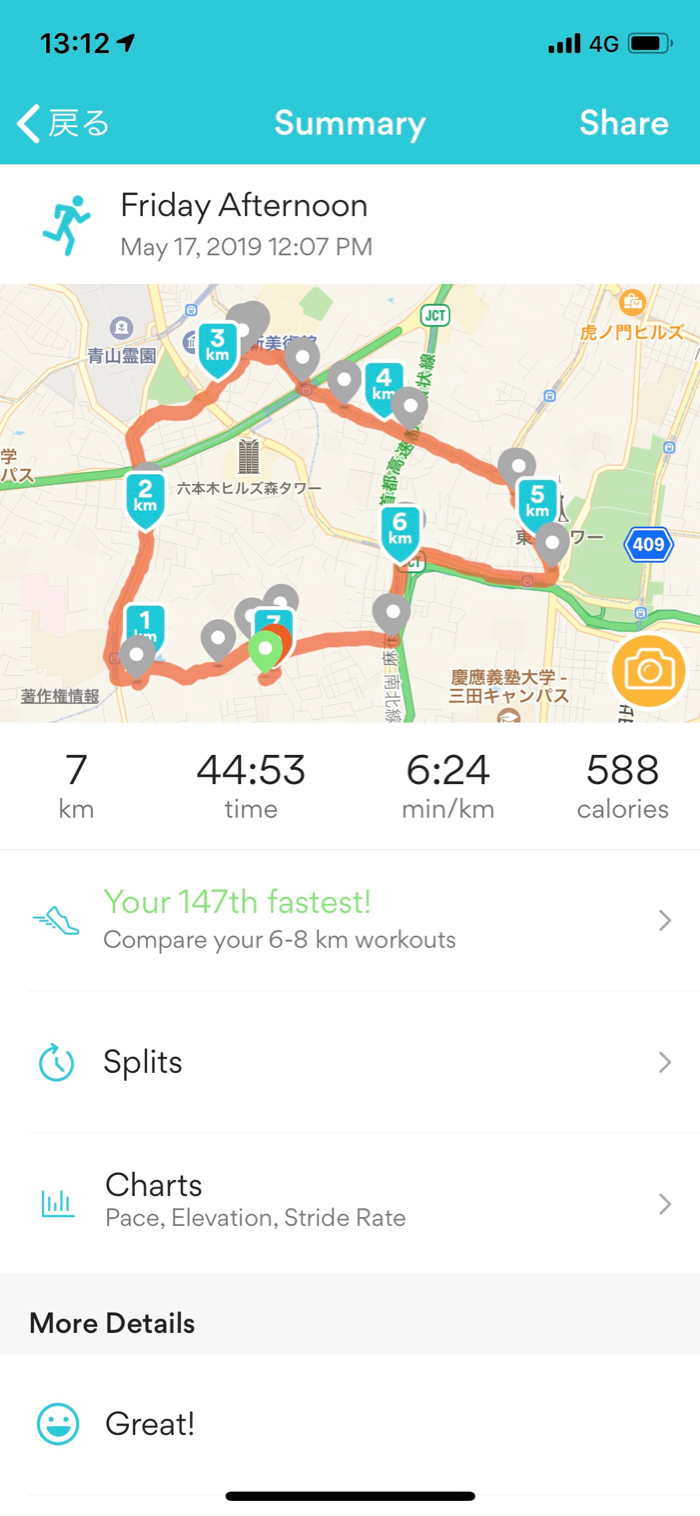Compare your 6-8 km workouts
The height and width of the screenshot is (1516, 700).
click(x=350, y=920)
